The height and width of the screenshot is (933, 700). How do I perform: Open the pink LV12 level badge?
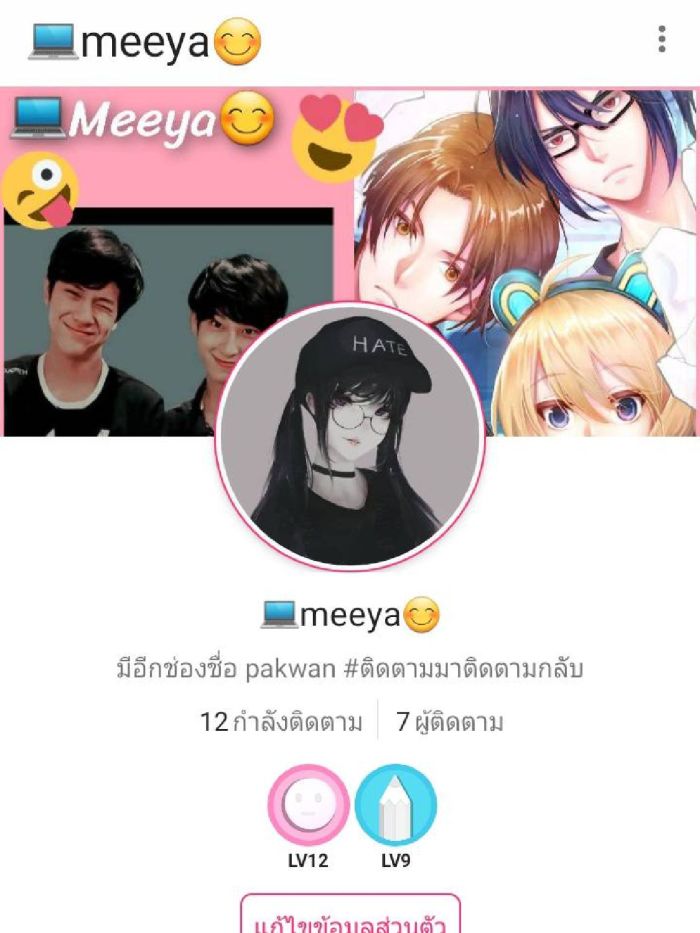click(x=308, y=806)
